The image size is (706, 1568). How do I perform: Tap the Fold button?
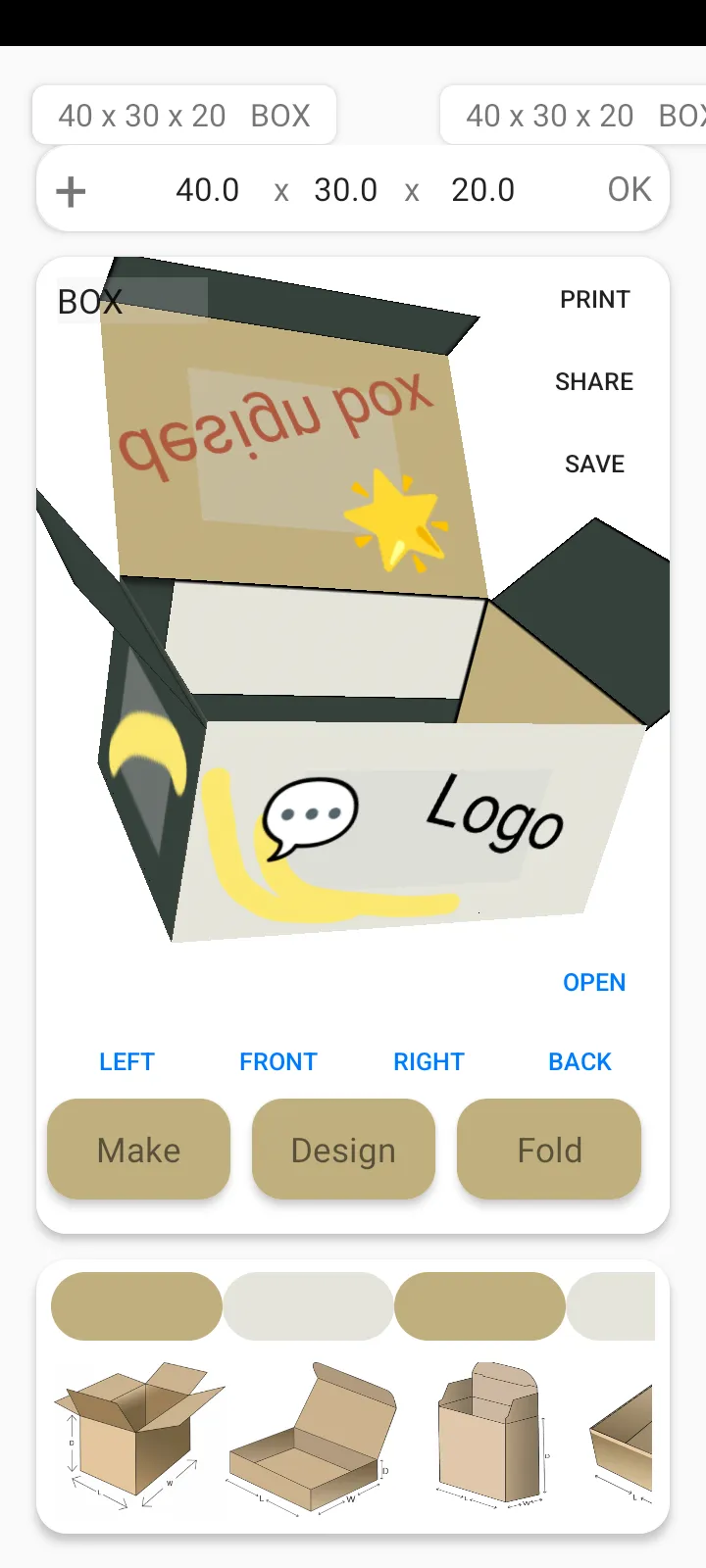549,1150
